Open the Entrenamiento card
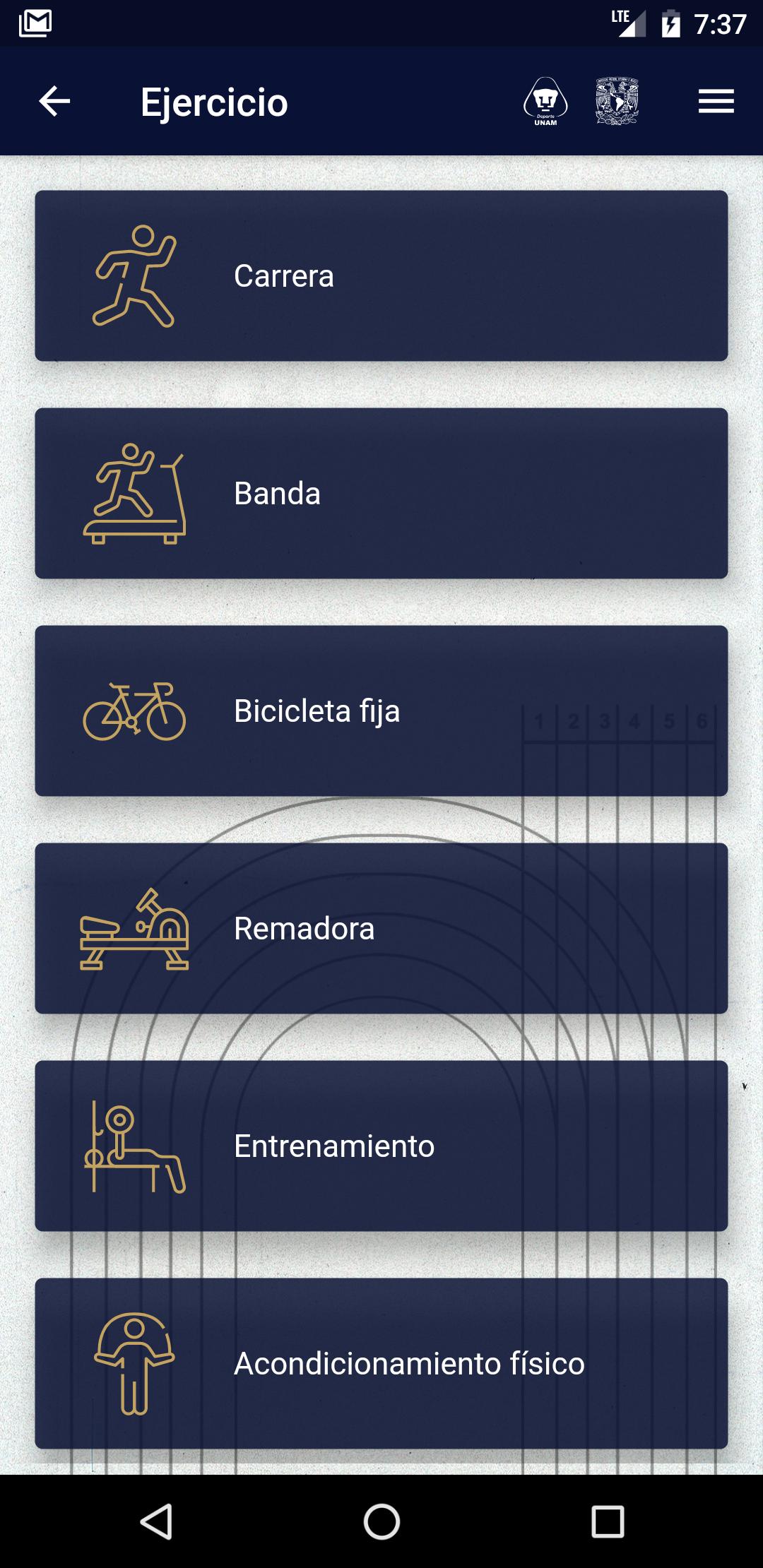Viewport: 763px width, 1568px height. (381, 1146)
